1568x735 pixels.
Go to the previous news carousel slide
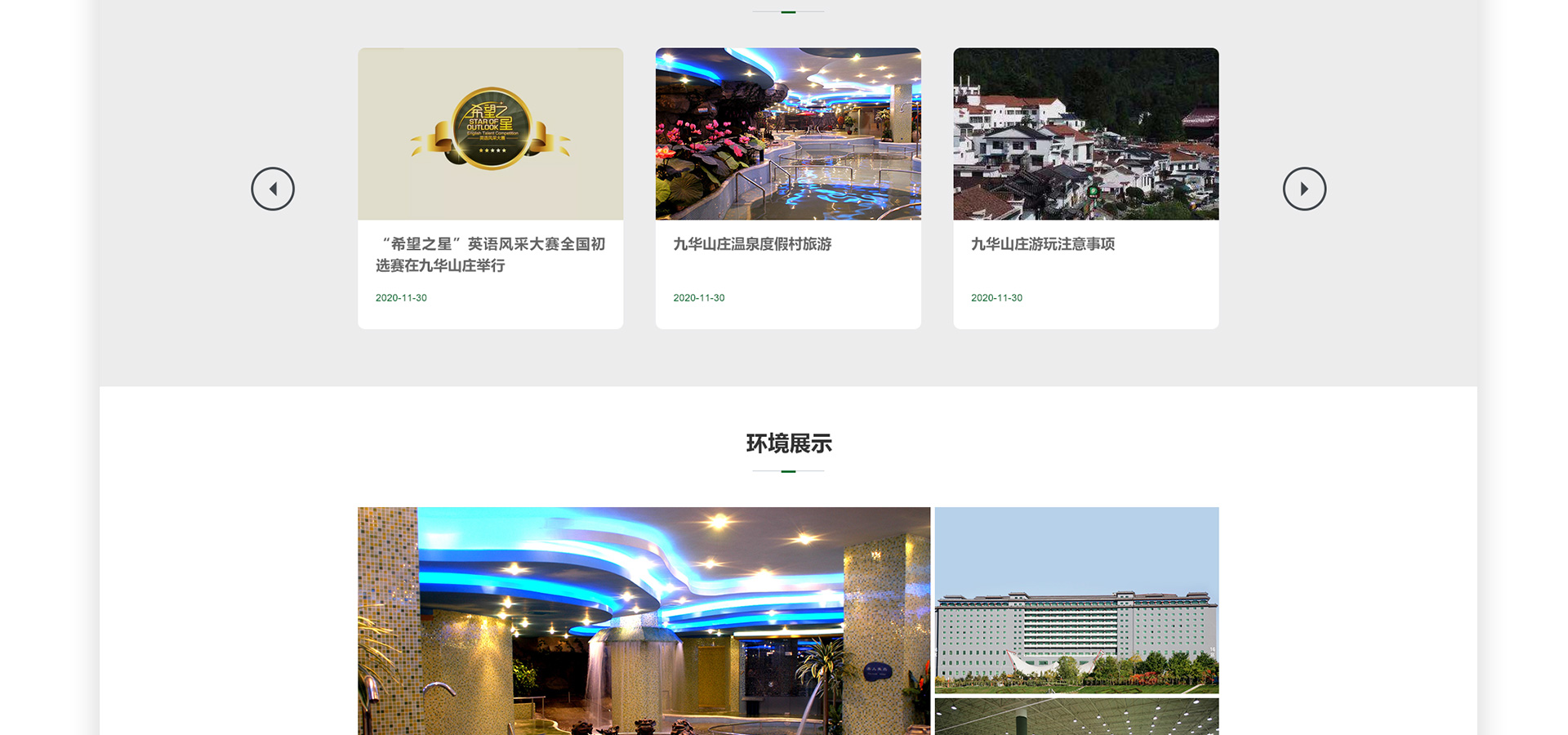pos(273,189)
